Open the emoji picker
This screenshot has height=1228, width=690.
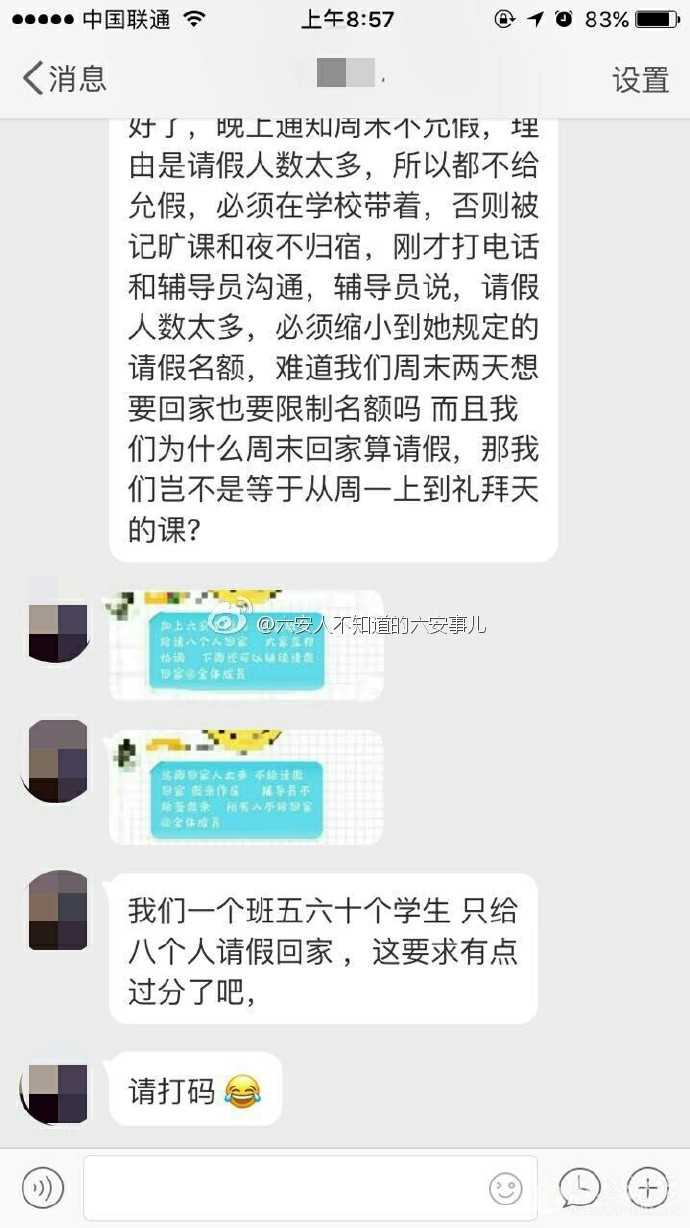(x=506, y=1188)
